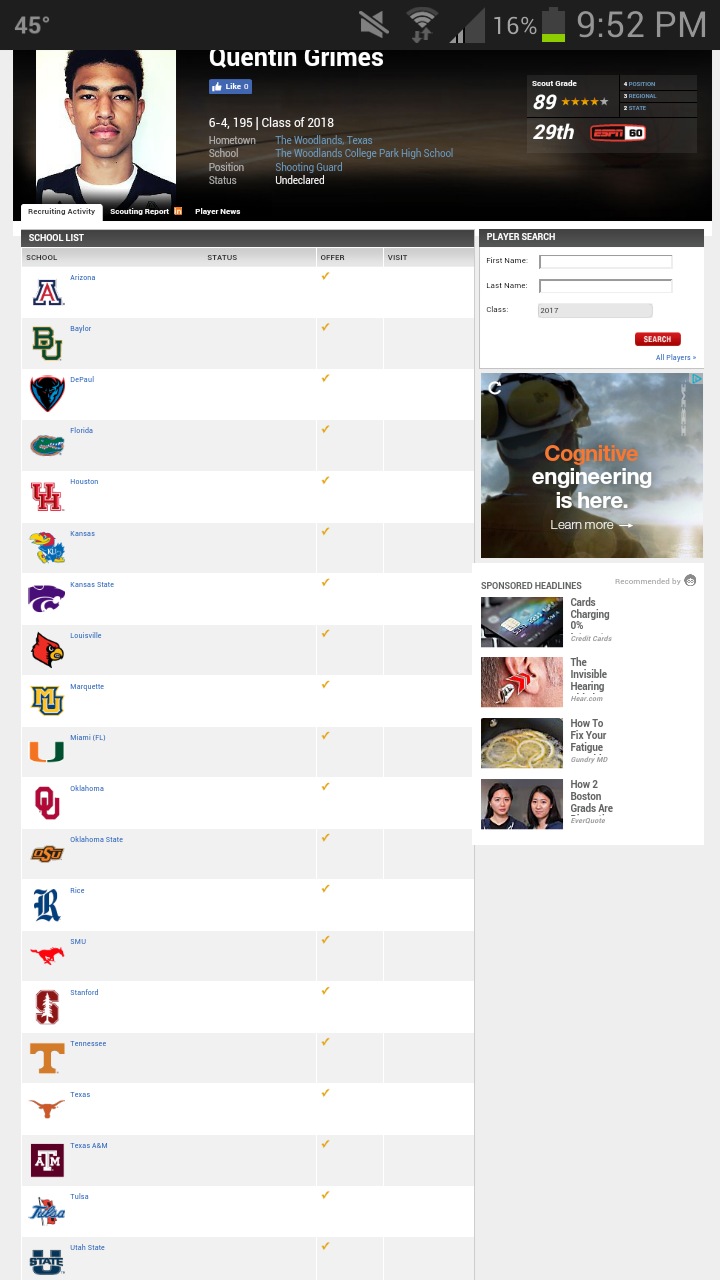Tap the Last Name input field
The width and height of the screenshot is (720, 1280).
click(x=606, y=286)
